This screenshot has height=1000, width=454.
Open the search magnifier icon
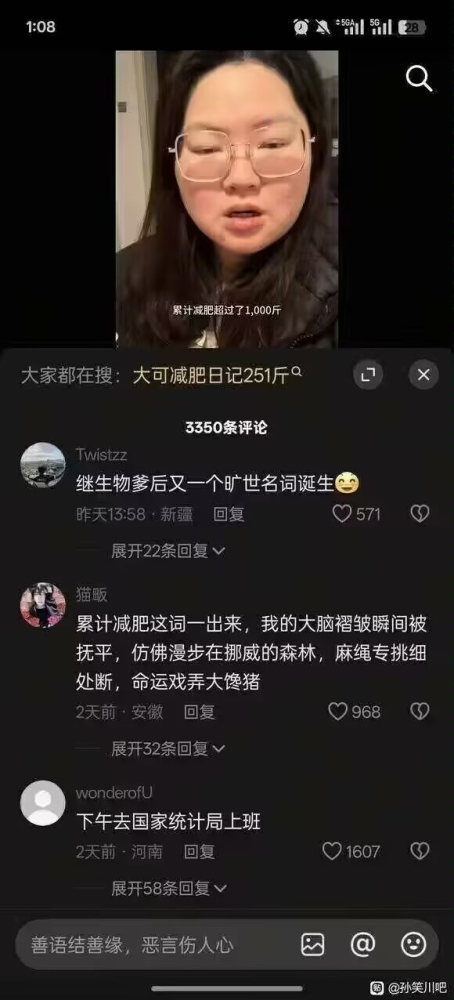pos(419,79)
